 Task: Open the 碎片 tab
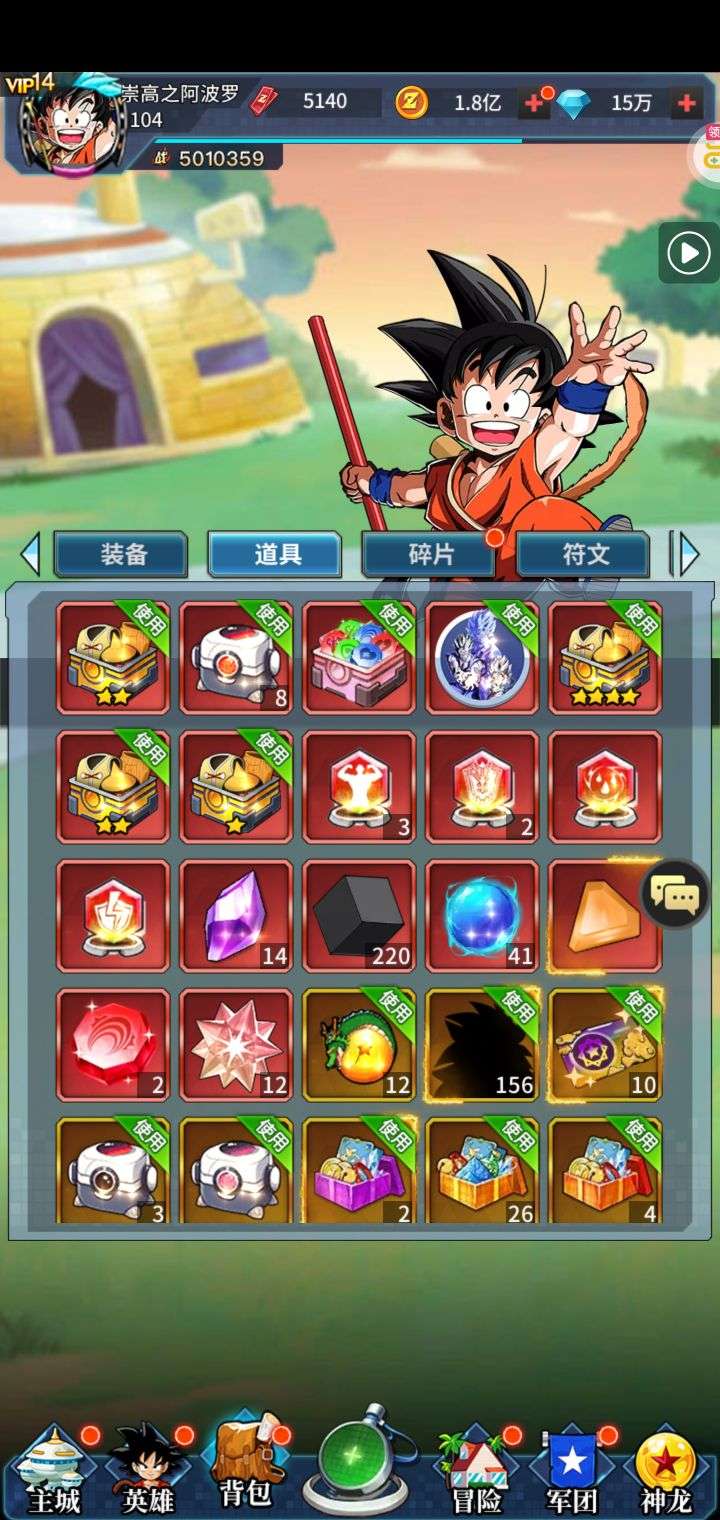click(x=430, y=554)
